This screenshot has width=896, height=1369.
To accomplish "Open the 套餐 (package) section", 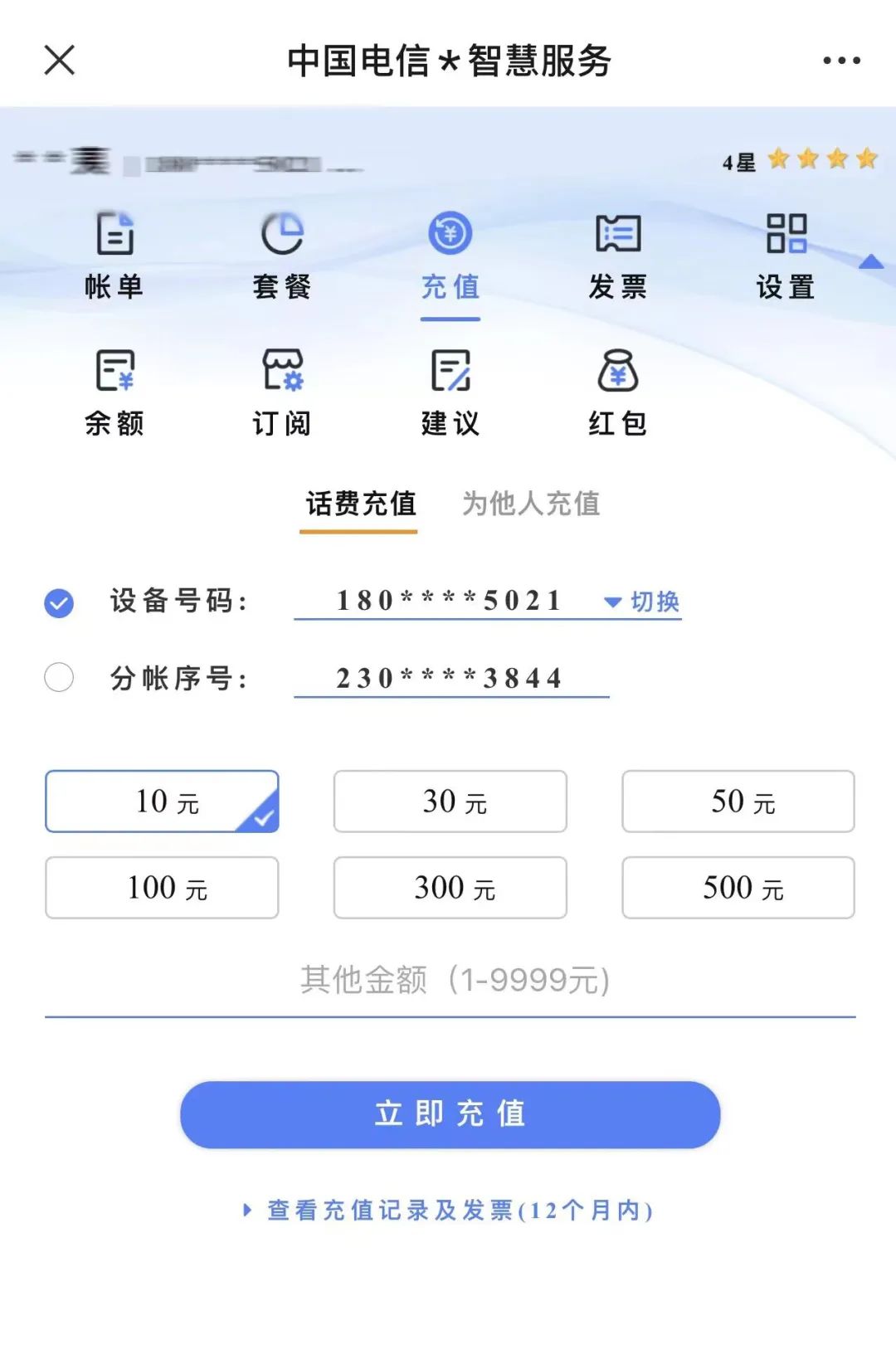I will tap(282, 255).
